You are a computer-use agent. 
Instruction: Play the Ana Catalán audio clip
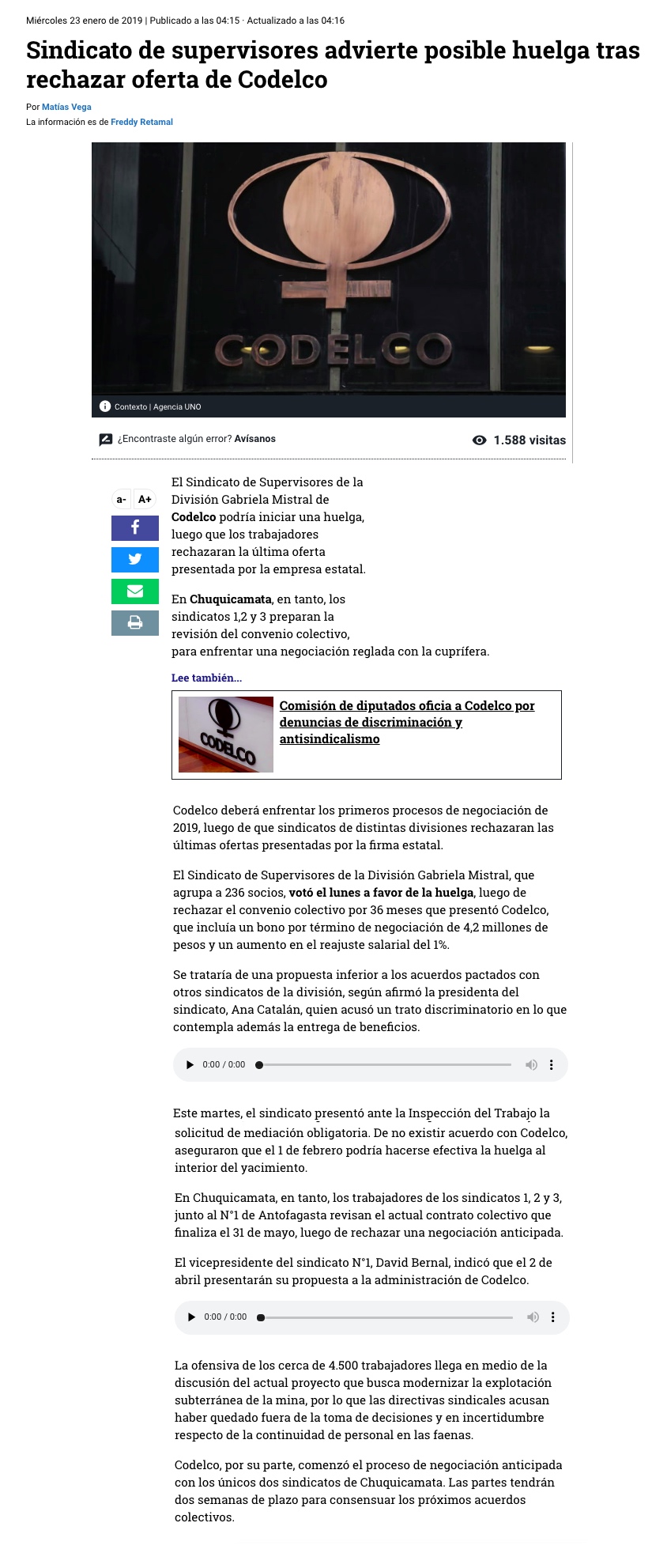(190, 1064)
